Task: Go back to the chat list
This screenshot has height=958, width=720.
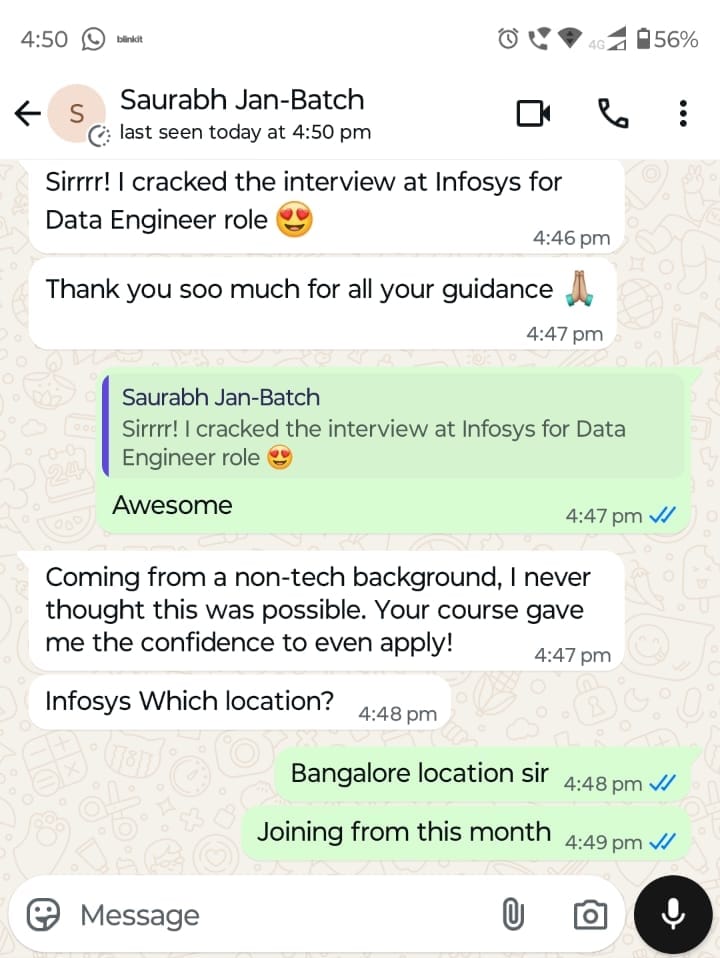Action: [27, 114]
